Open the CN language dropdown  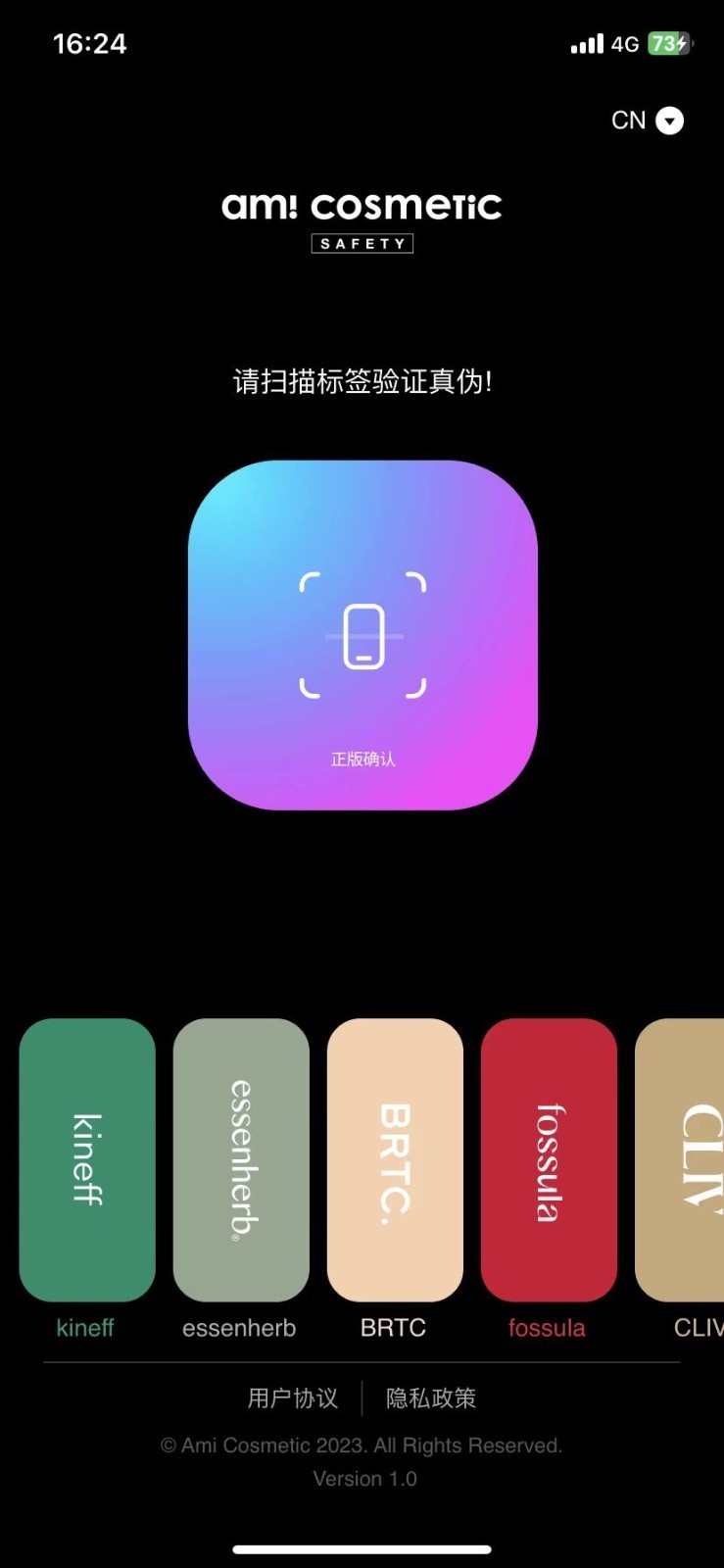648,121
